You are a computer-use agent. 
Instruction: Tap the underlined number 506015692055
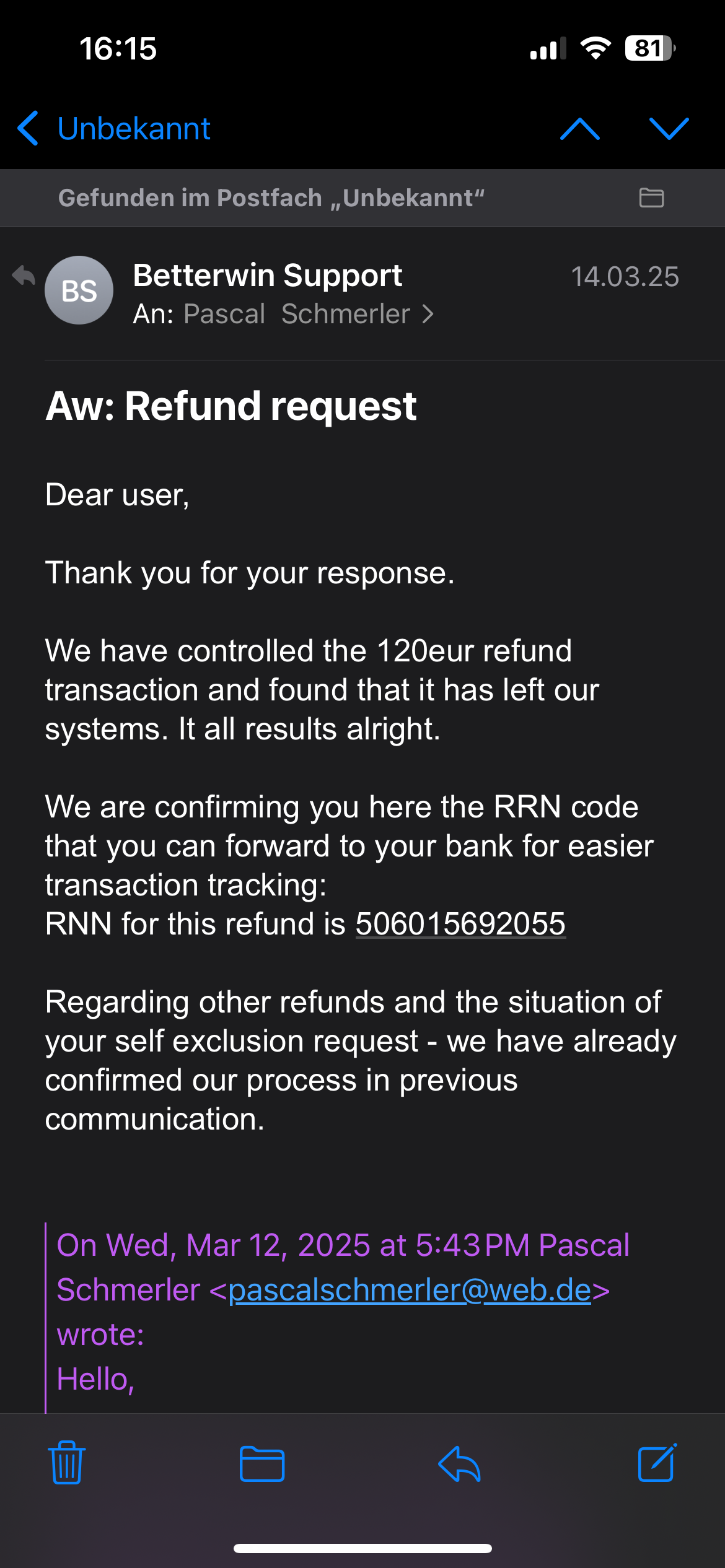(460, 924)
